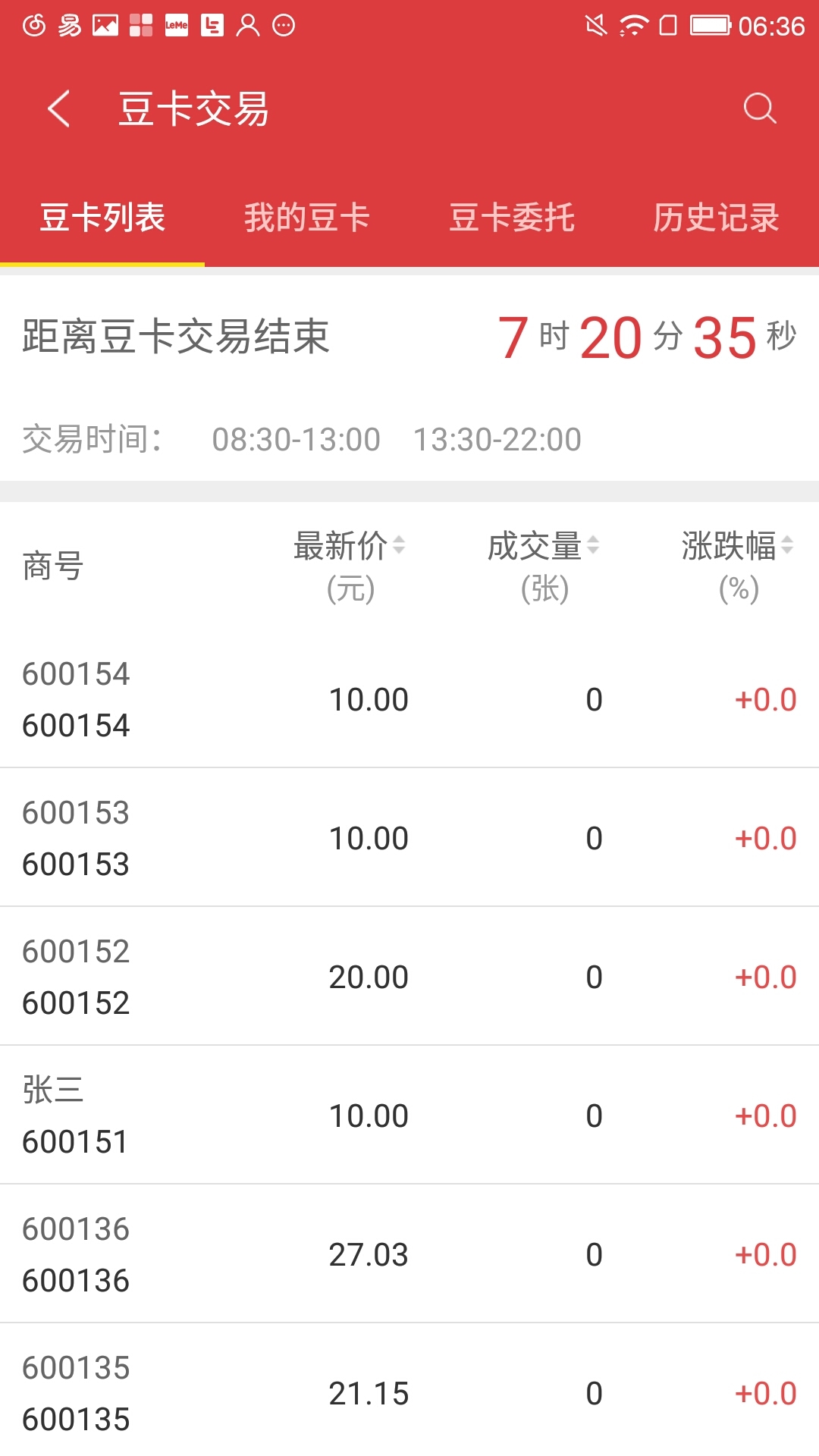Tap the back arrow to leave 豆卡交易
Viewport: 819px width, 1456px height.
point(58,108)
